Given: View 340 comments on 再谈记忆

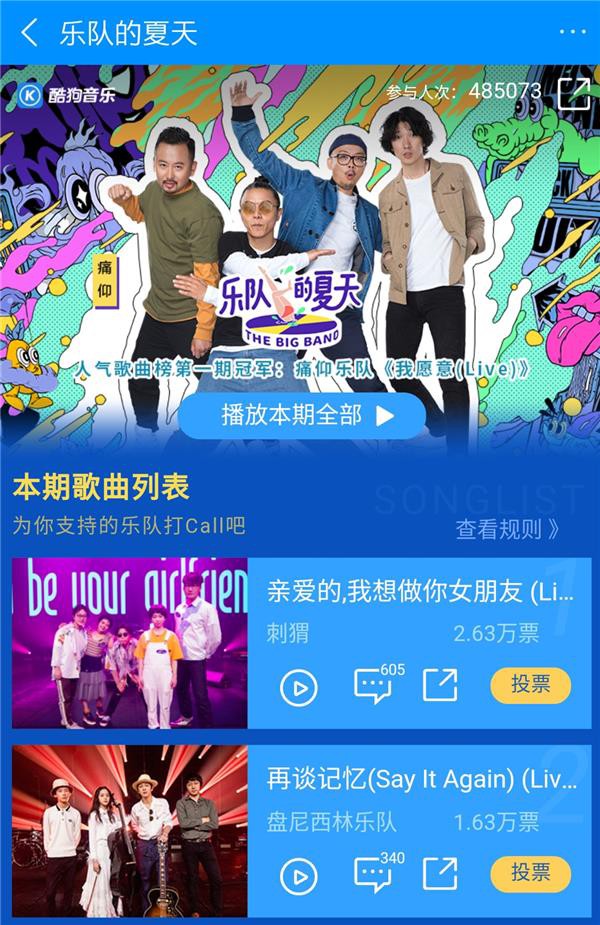Looking at the screenshot, I should click(x=375, y=873).
